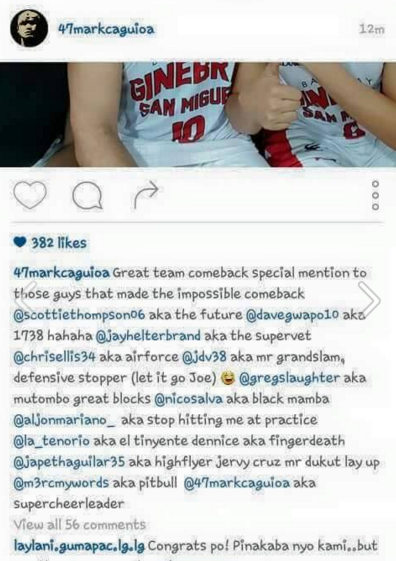Open @japethaguilar35 profile mention
Viewport: 396px width, 561px height.
coord(69,462)
